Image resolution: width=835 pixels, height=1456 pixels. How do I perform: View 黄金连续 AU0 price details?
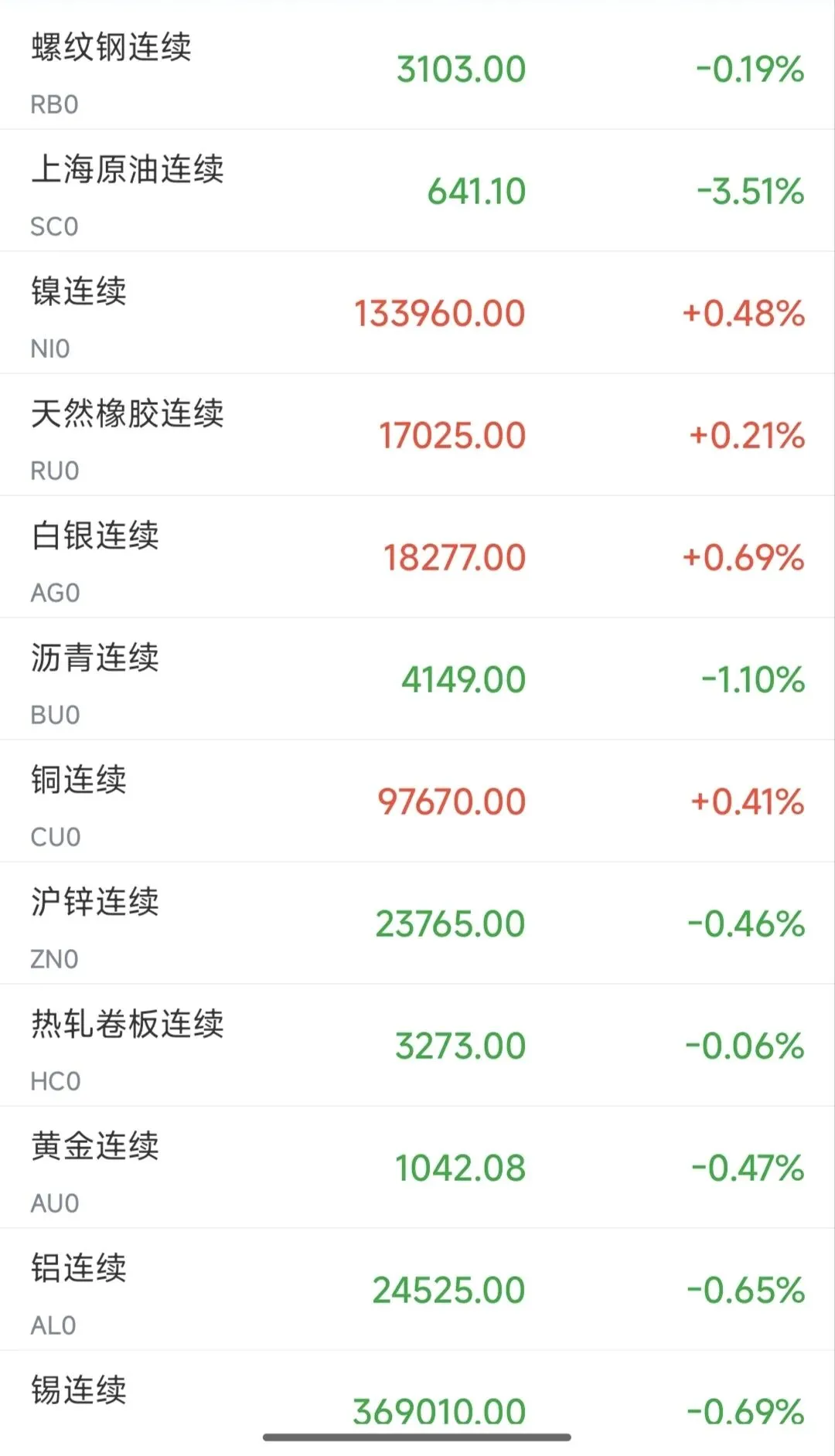(417, 1168)
